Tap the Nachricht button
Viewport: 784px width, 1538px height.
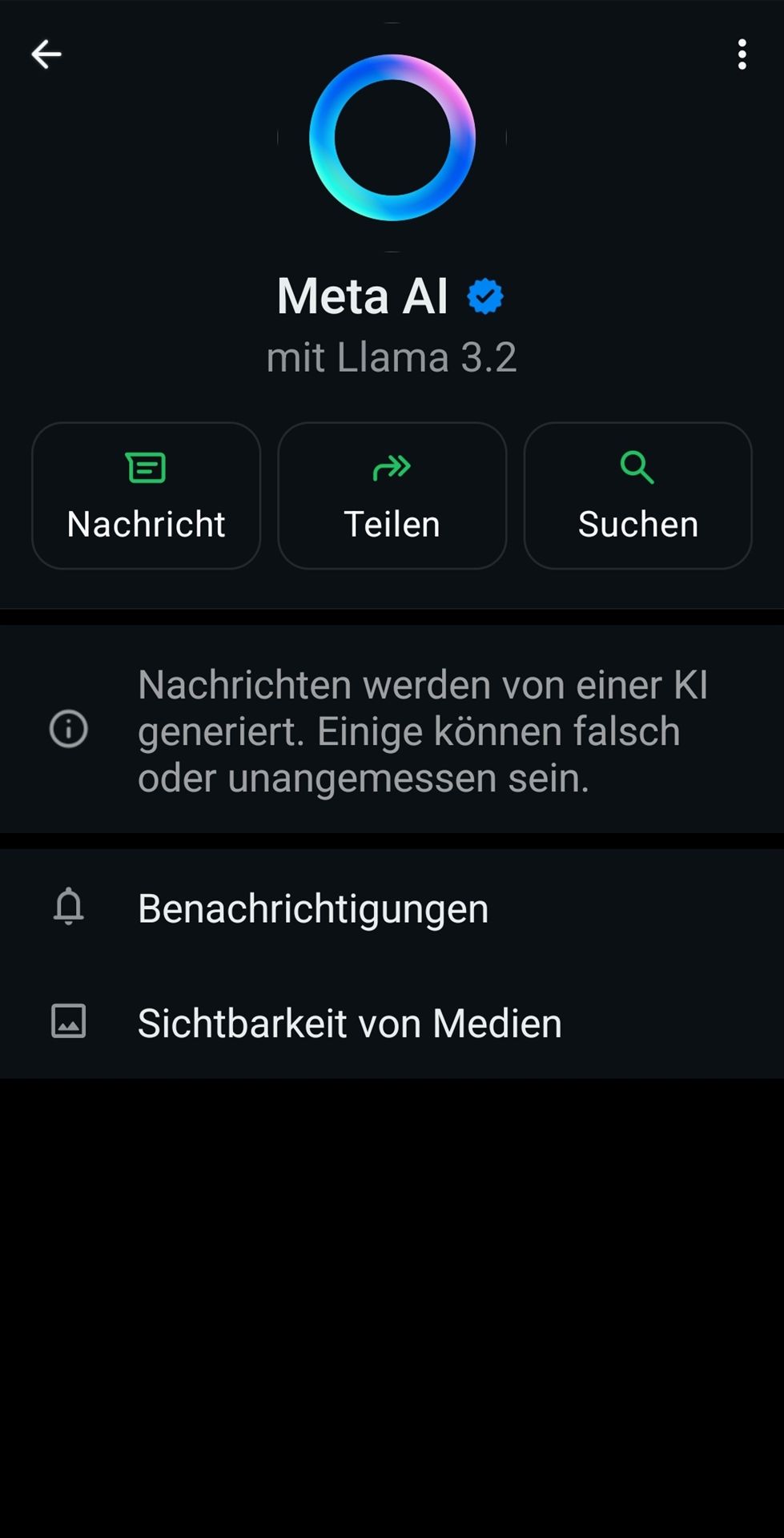tap(146, 496)
